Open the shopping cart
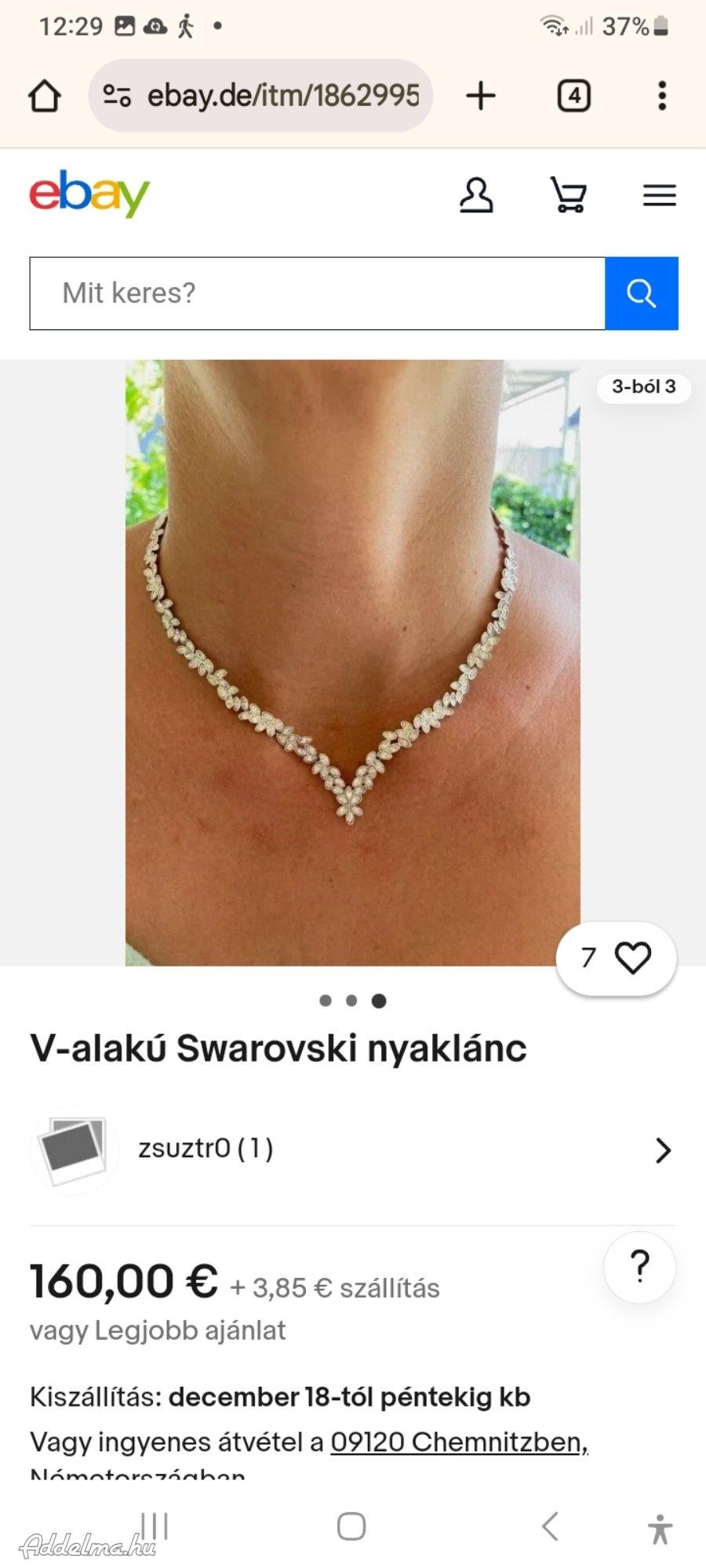The width and height of the screenshot is (706, 1568). click(x=569, y=195)
